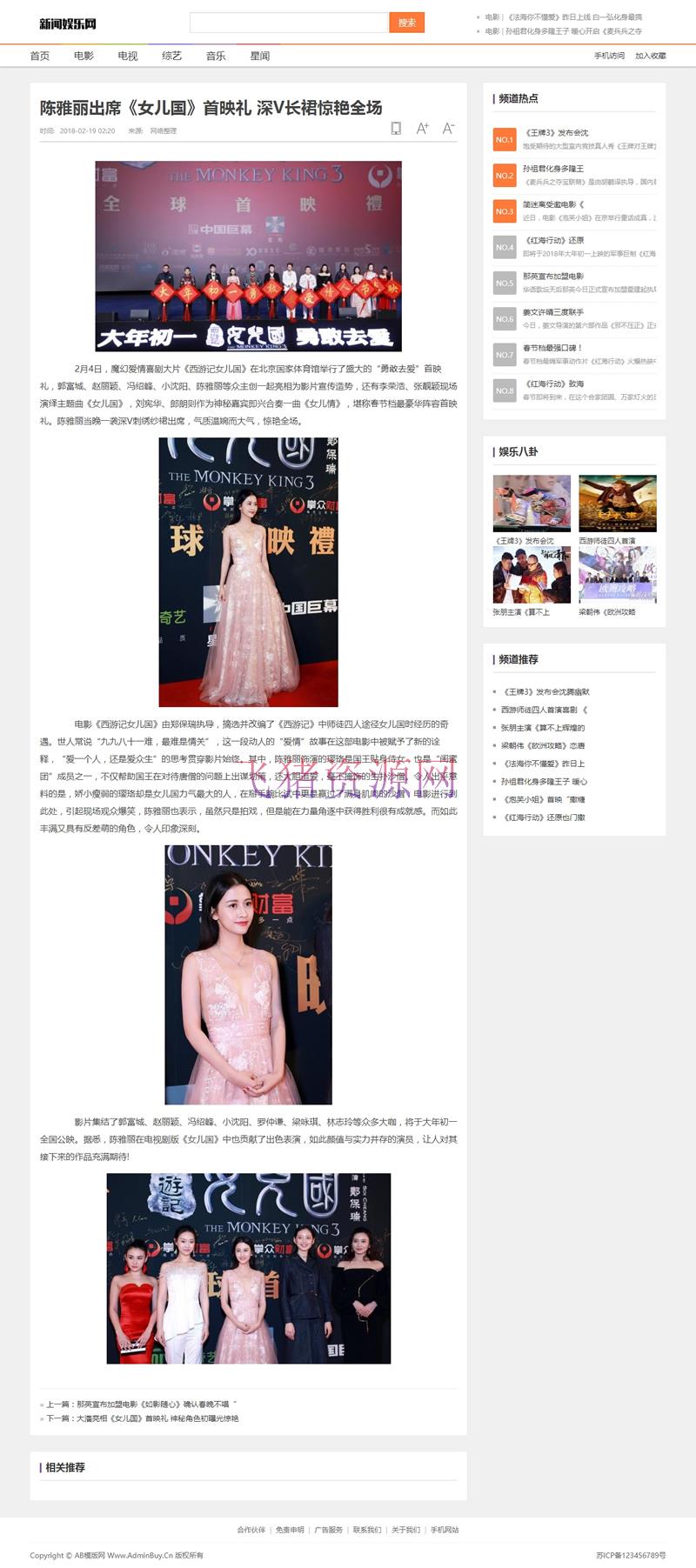Open the 关于我们 footer link

[405, 1529]
